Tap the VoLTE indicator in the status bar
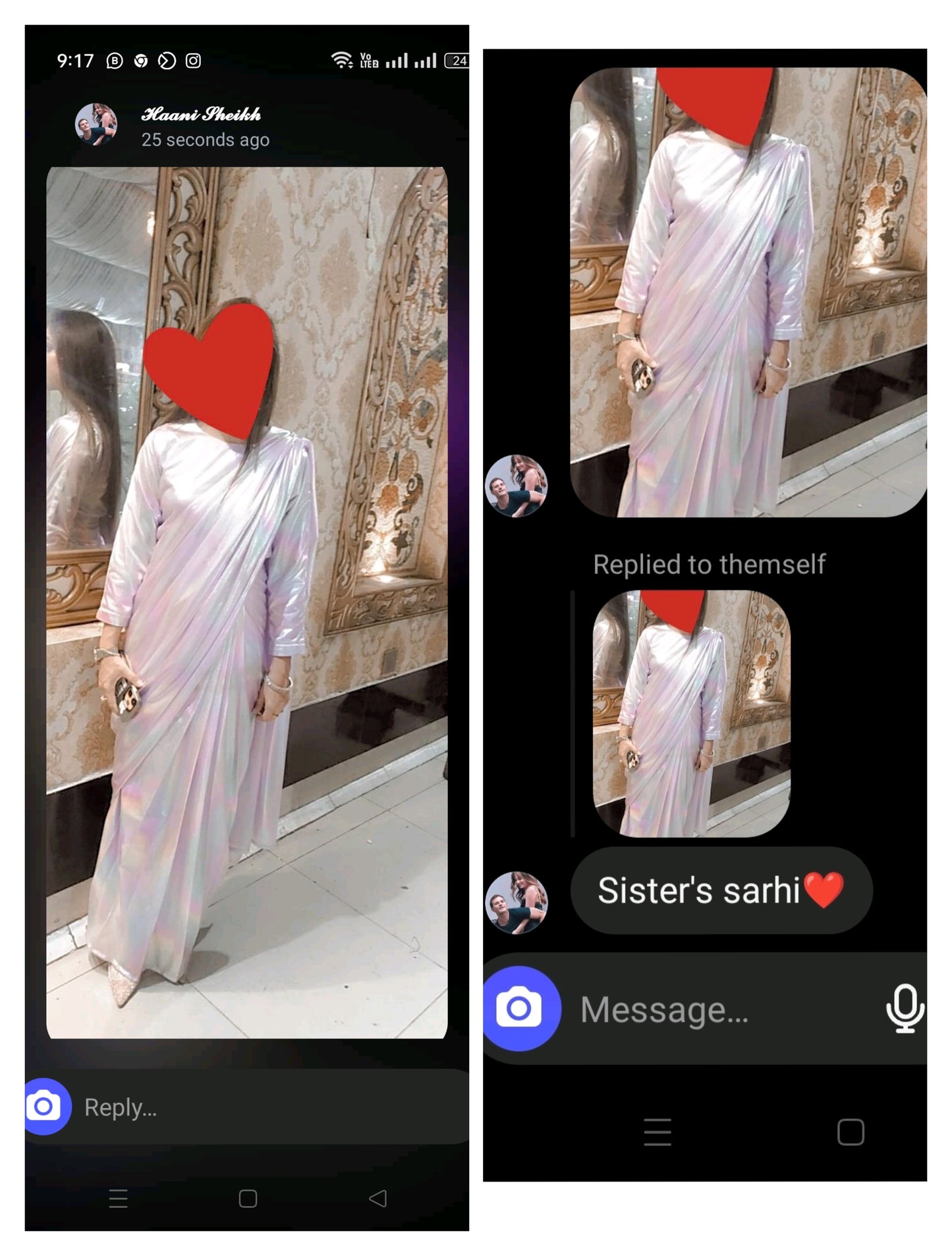The height and width of the screenshot is (1256, 952). click(367, 60)
